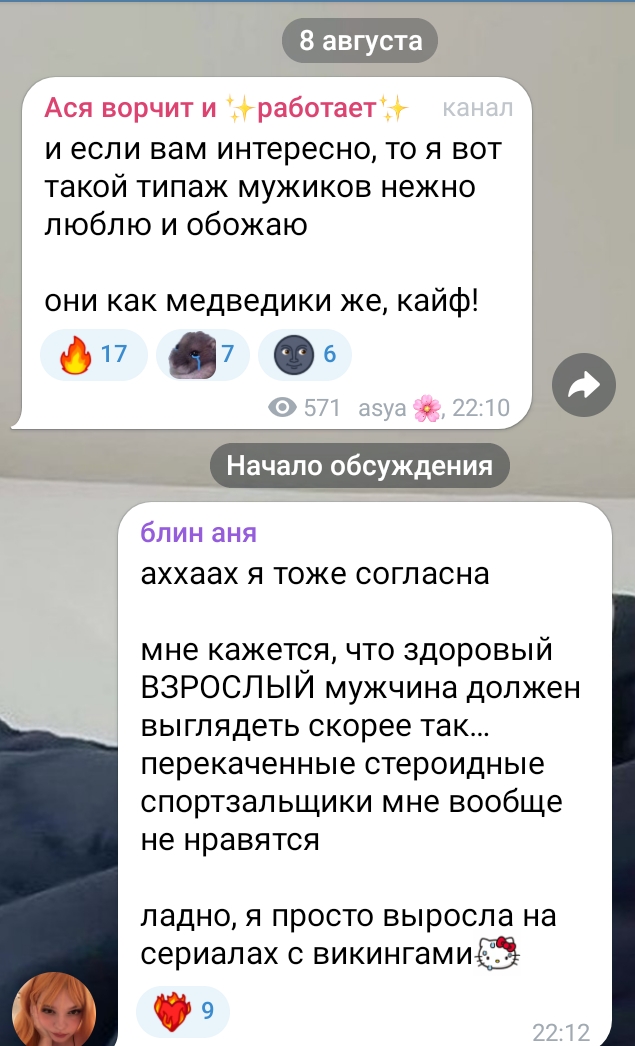
Task: Tap the dark moon face reaction with 6
Action: click(305, 355)
